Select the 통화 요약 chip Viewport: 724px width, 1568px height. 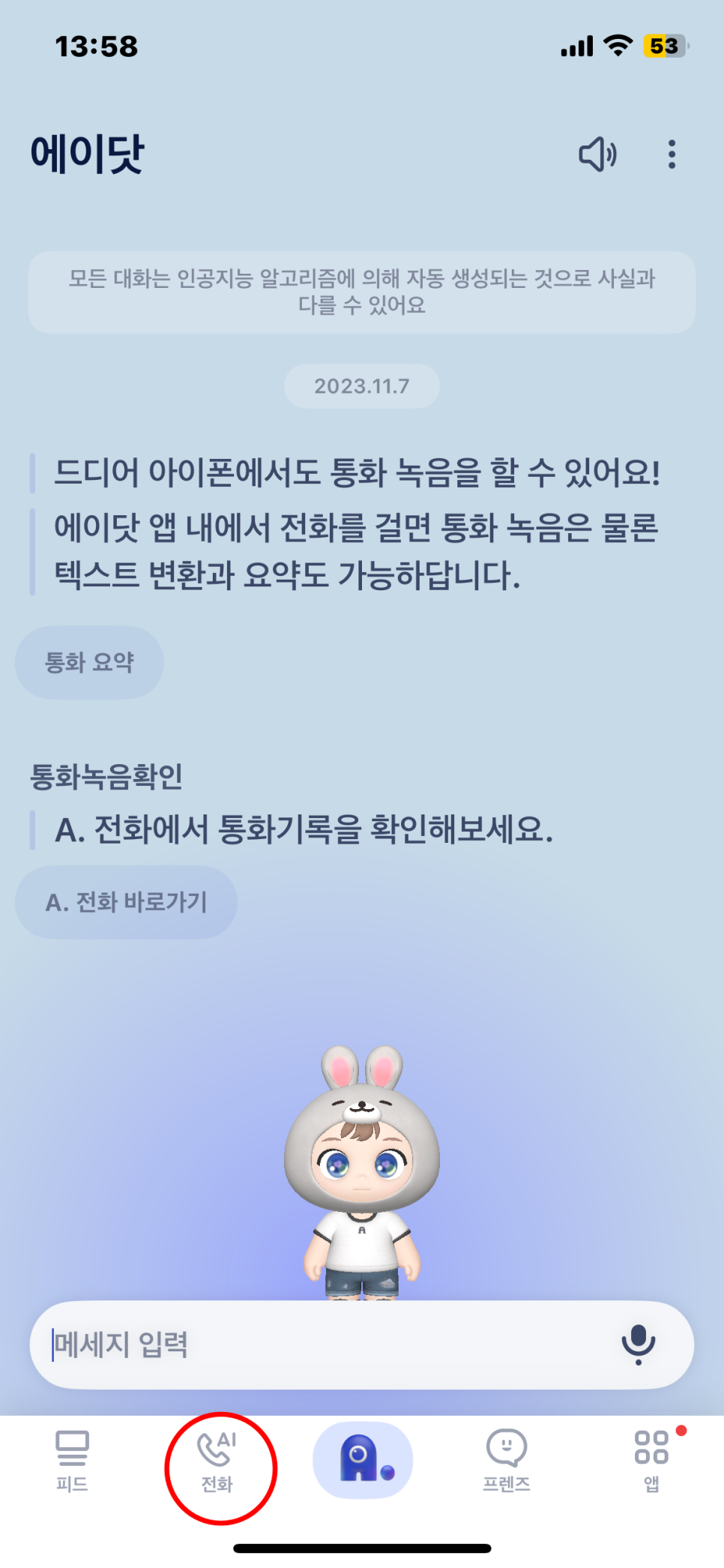(x=89, y=662)
